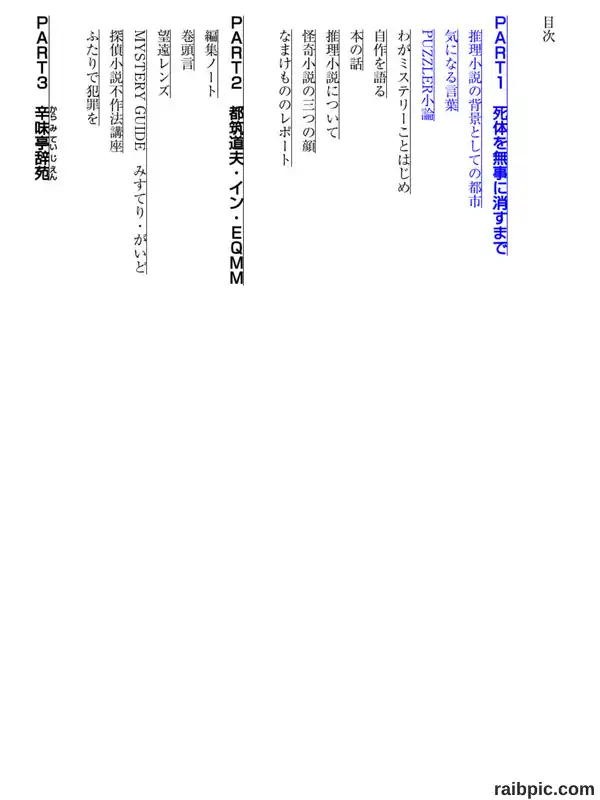
Task: Open 望遠レンズ section
Action: (x=164, y=63)
